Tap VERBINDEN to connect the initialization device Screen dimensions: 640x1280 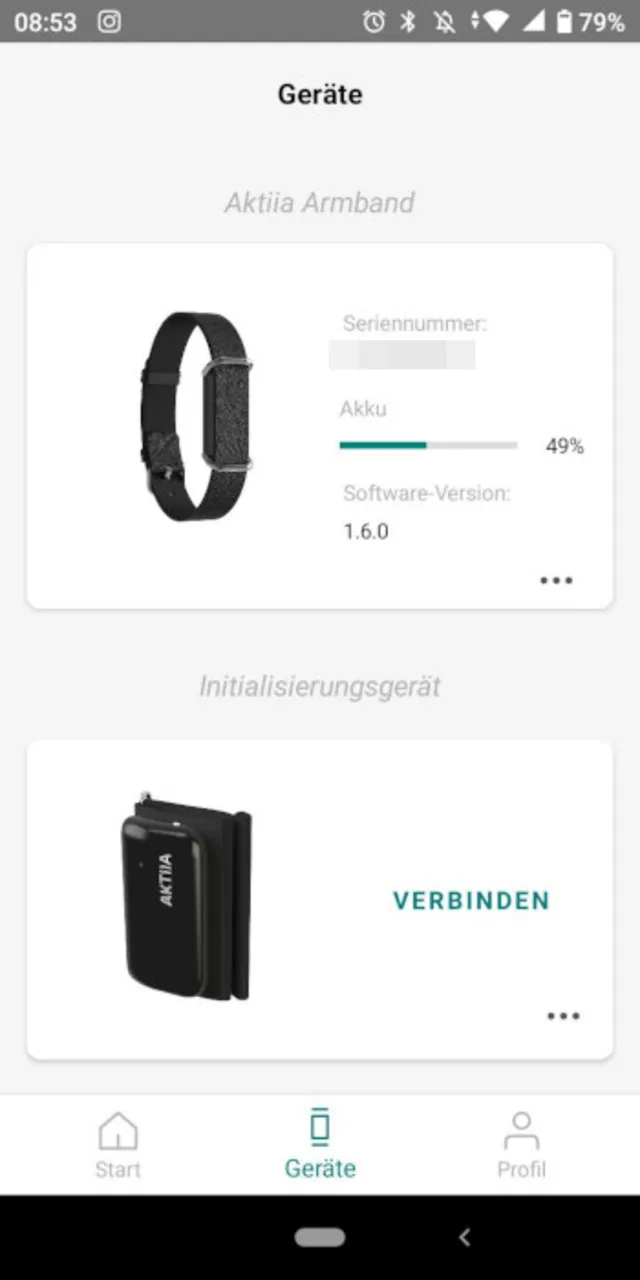(x=471, y=900)
